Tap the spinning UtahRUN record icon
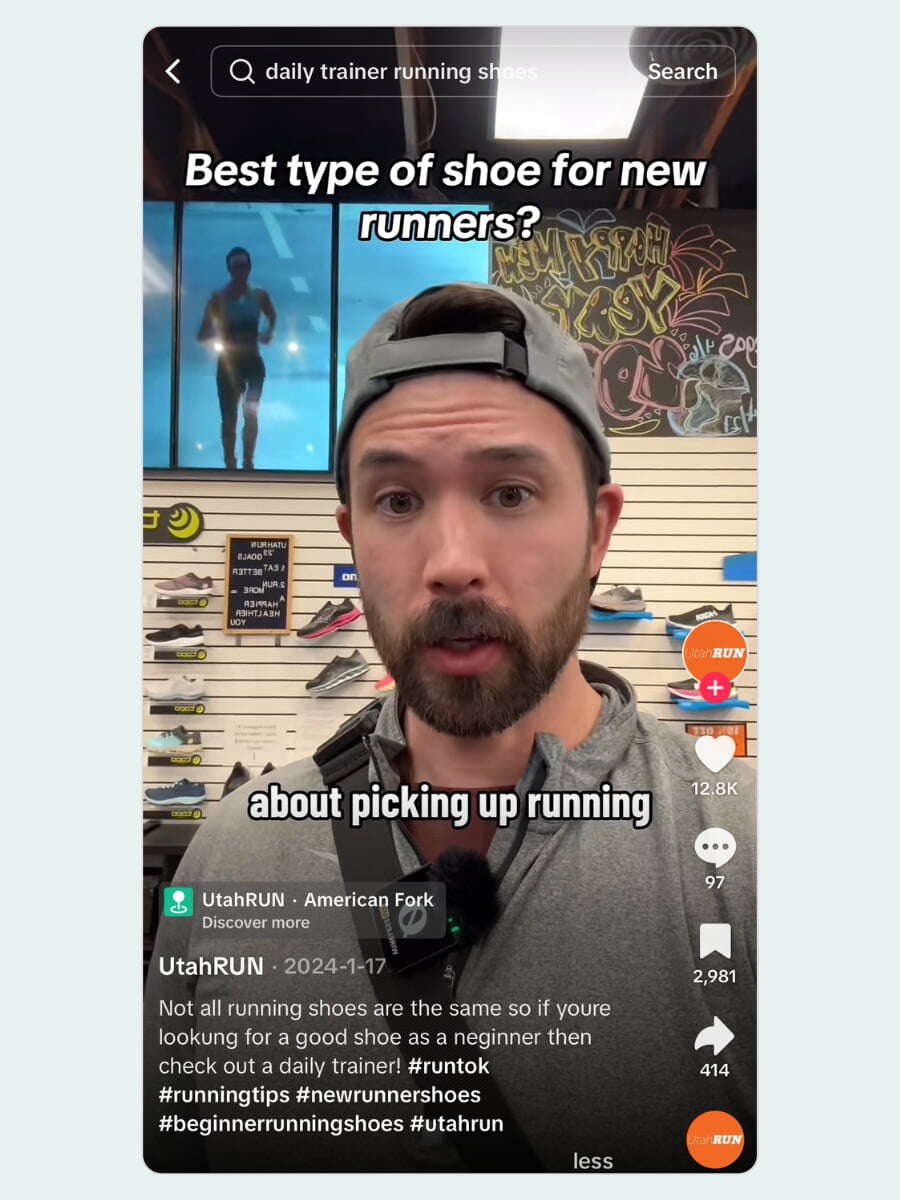This screenshot has height=1200, width=900. click(714, 1139)
